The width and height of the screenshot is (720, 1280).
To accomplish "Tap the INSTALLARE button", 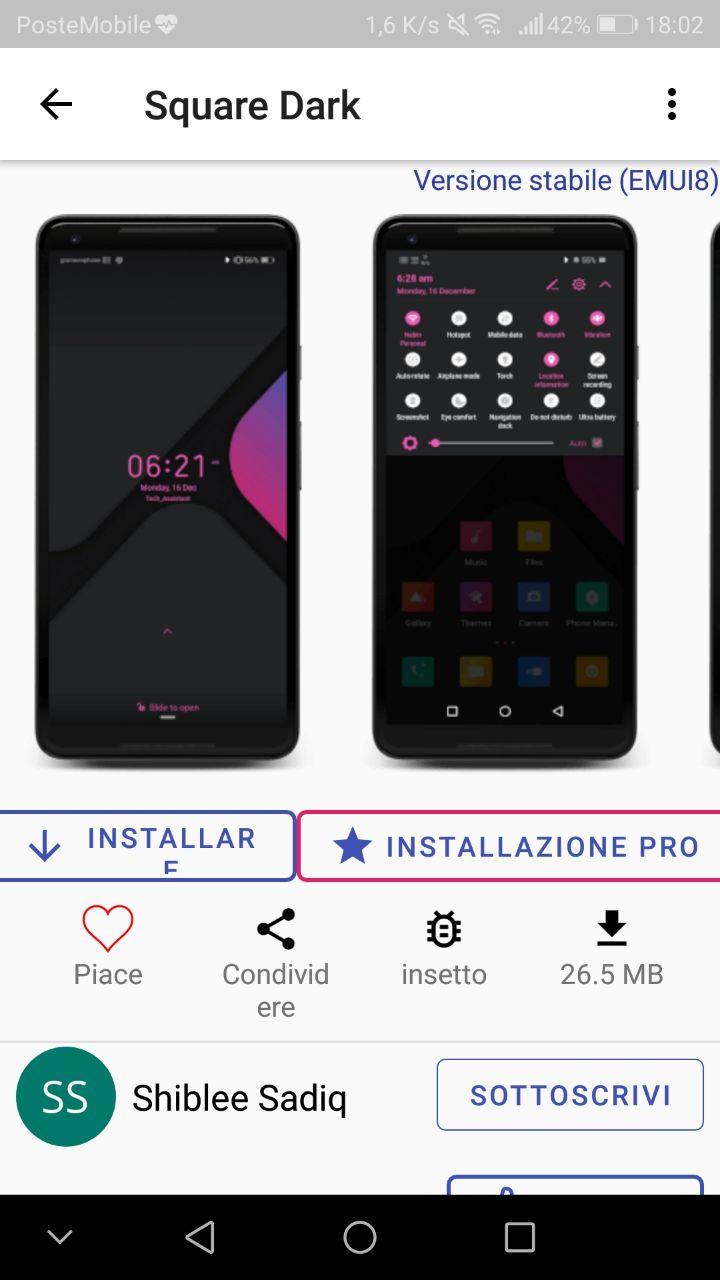I will (x=147, y=846).
